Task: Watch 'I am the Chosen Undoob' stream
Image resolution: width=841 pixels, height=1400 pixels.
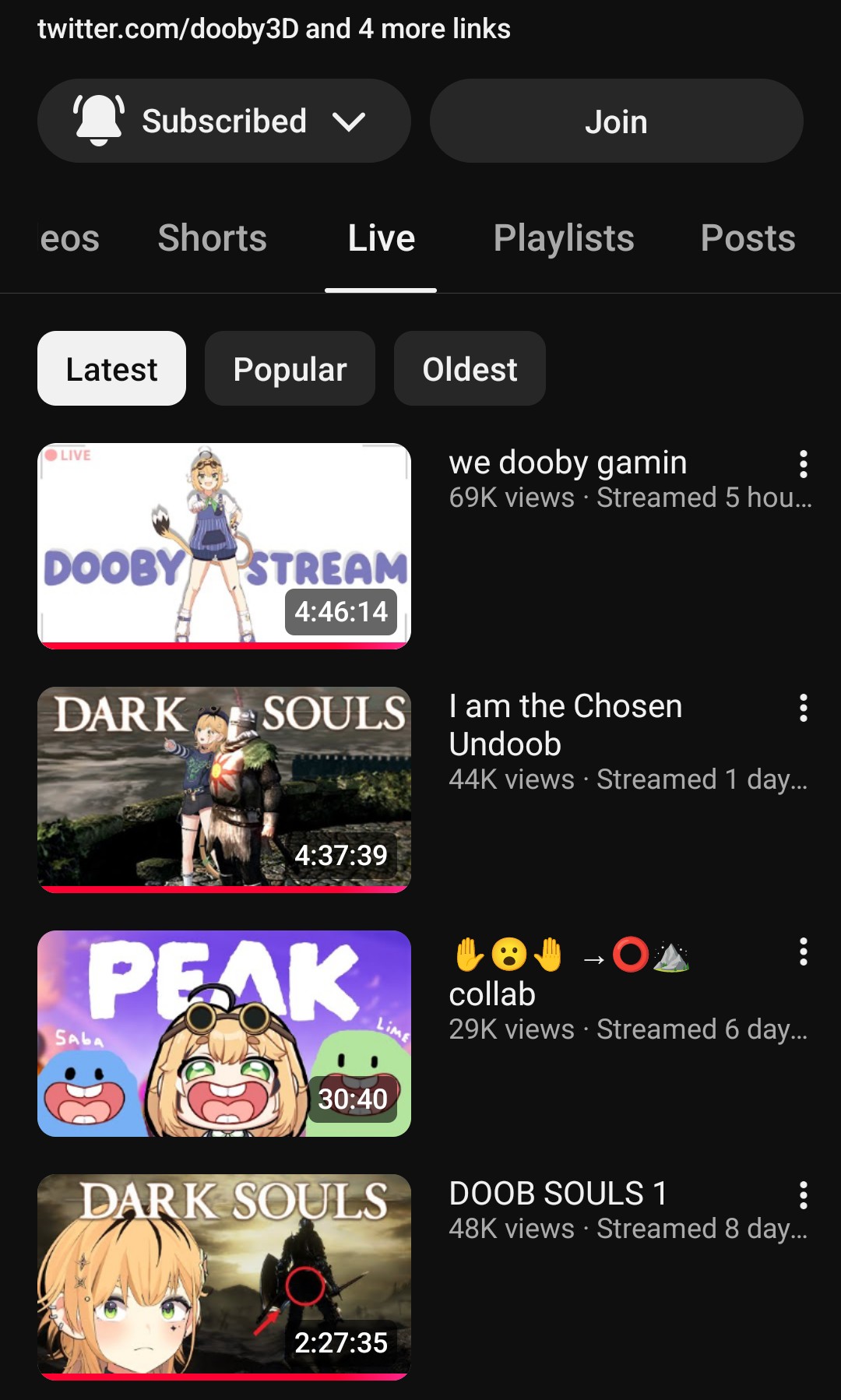Action: tap(224, 789)
